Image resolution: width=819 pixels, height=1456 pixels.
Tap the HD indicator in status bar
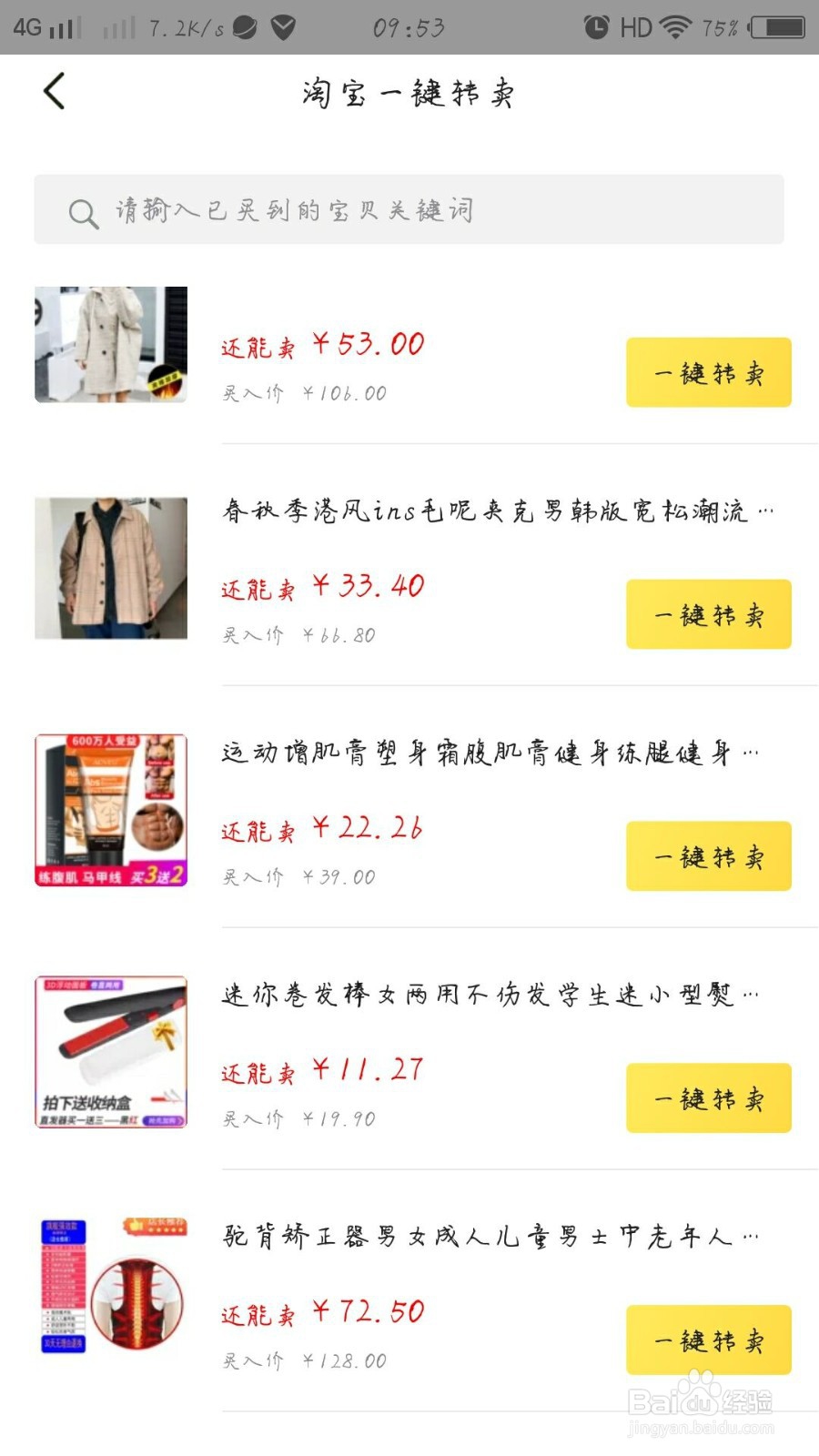637,27
